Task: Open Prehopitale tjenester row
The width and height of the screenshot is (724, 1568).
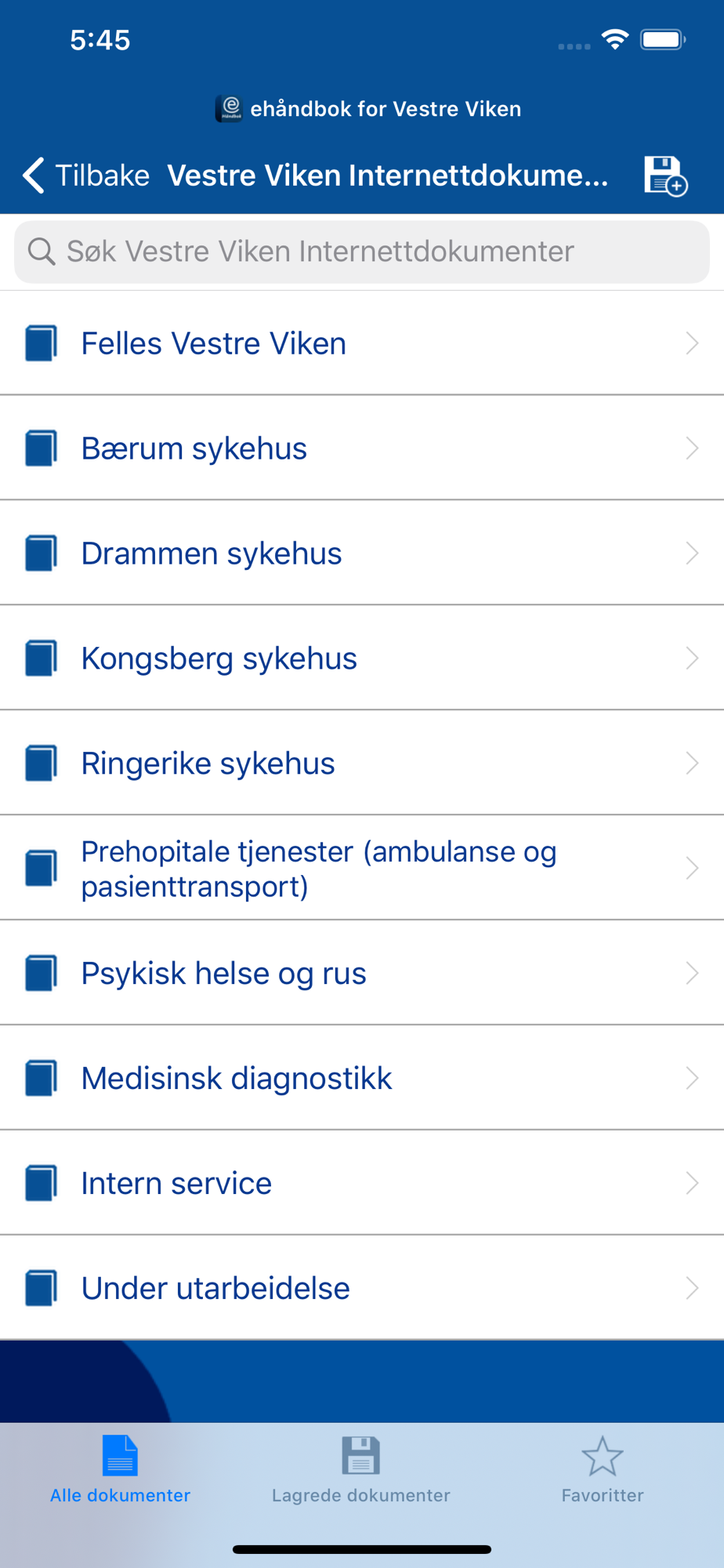Action: coord(362,869)
